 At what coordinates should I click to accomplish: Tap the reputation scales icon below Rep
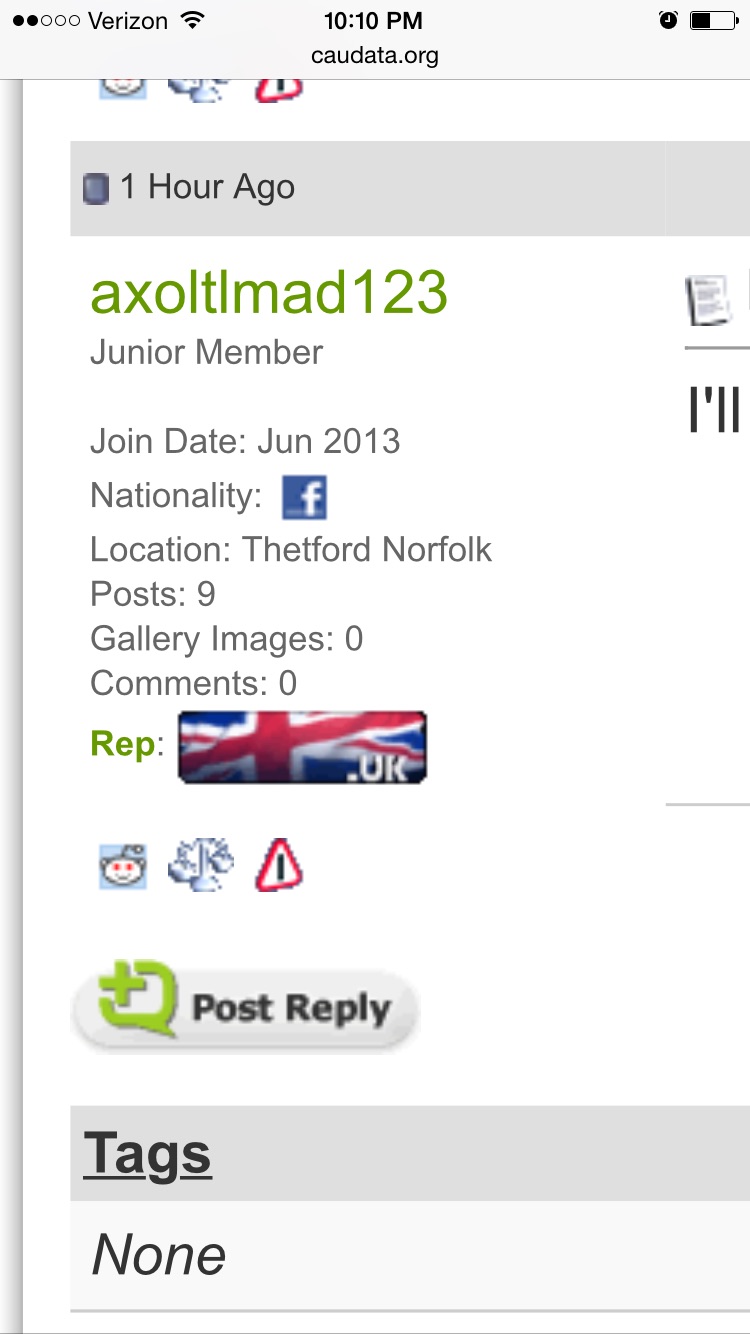[x=201, y=865]
